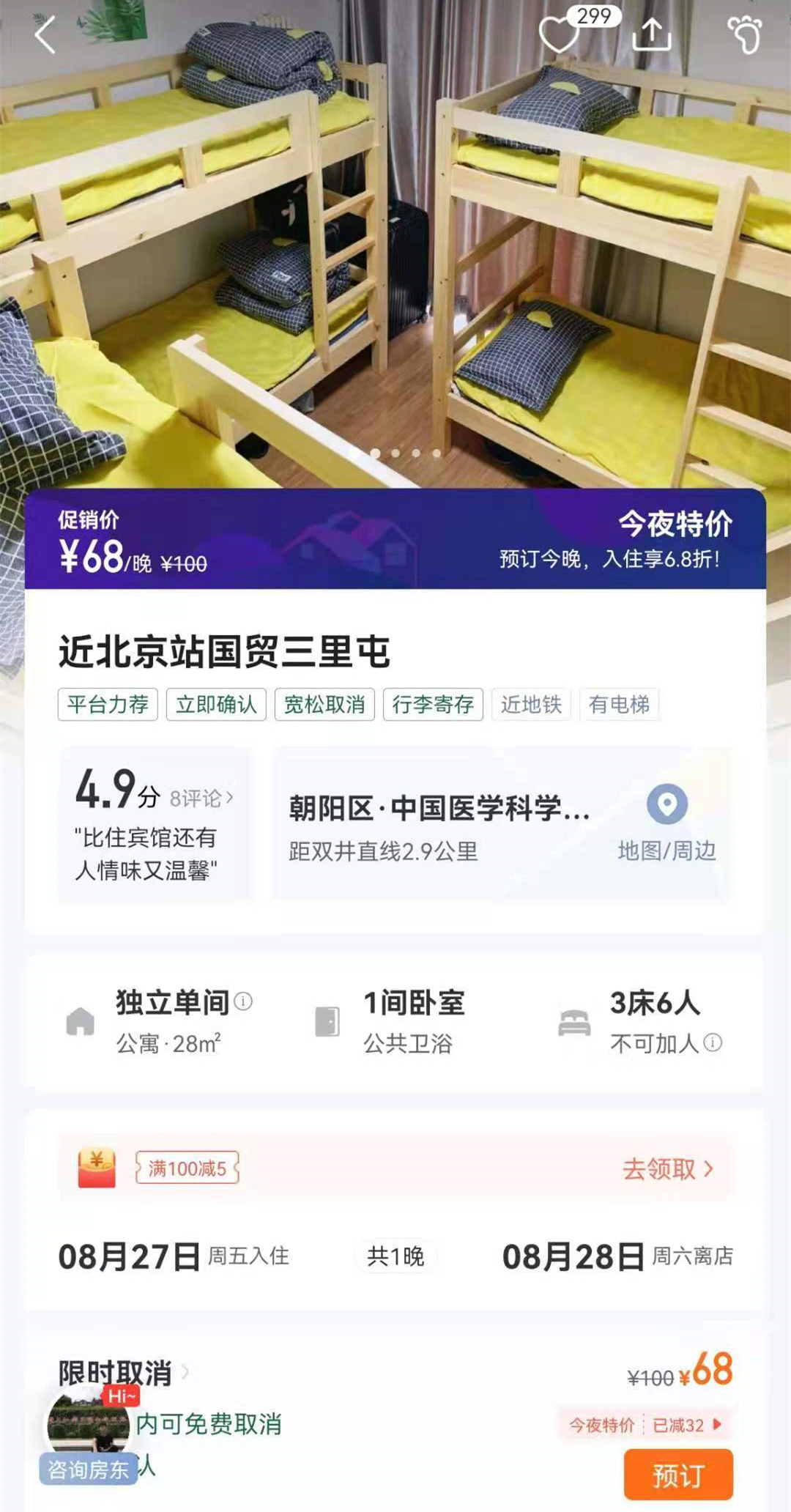This screenshot has height=1512, width=791.
Task: Go back using the top-left arrow
Action: [45, 35]
